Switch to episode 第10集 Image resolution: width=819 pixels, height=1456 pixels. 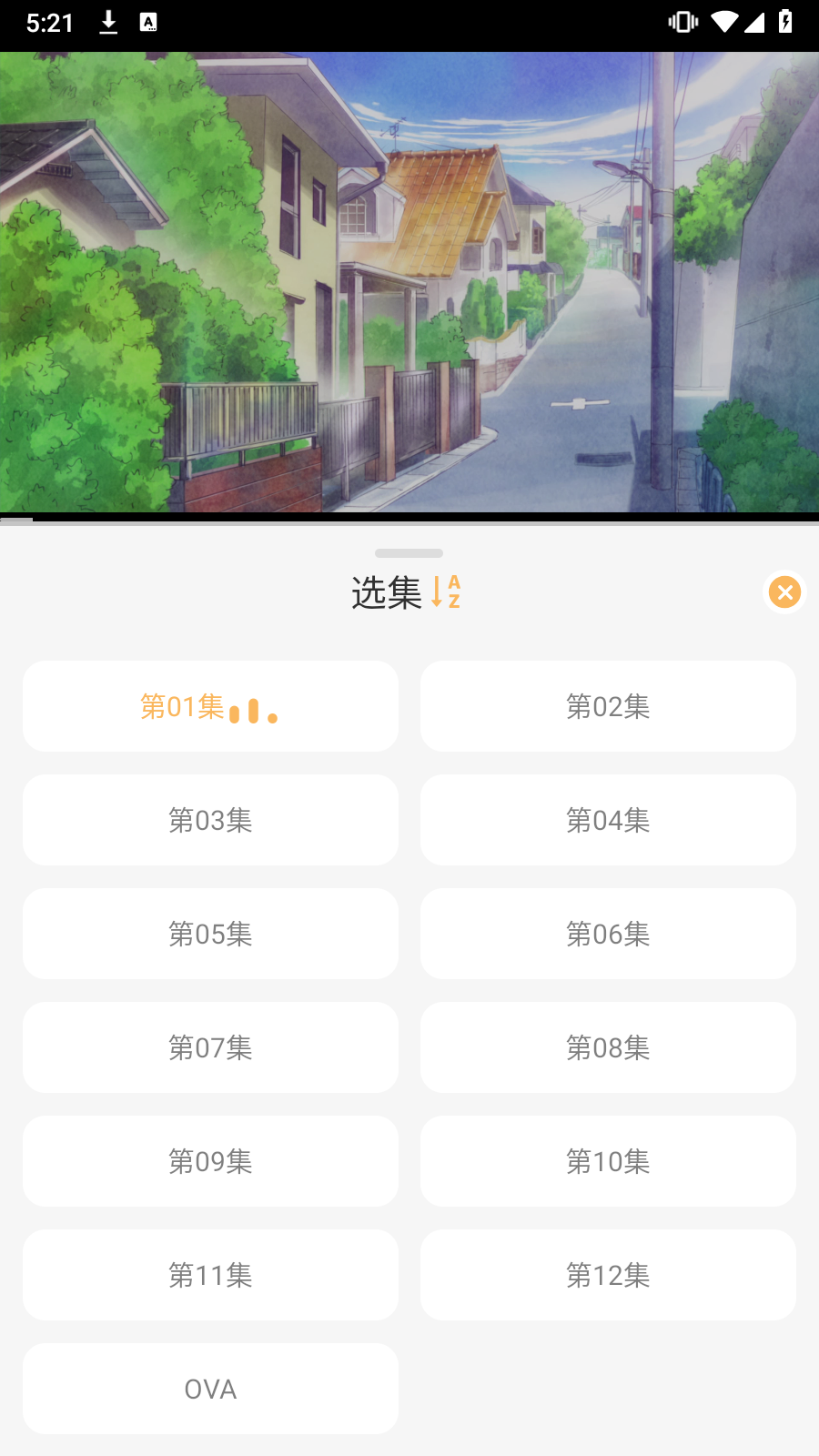[608, 1161]
